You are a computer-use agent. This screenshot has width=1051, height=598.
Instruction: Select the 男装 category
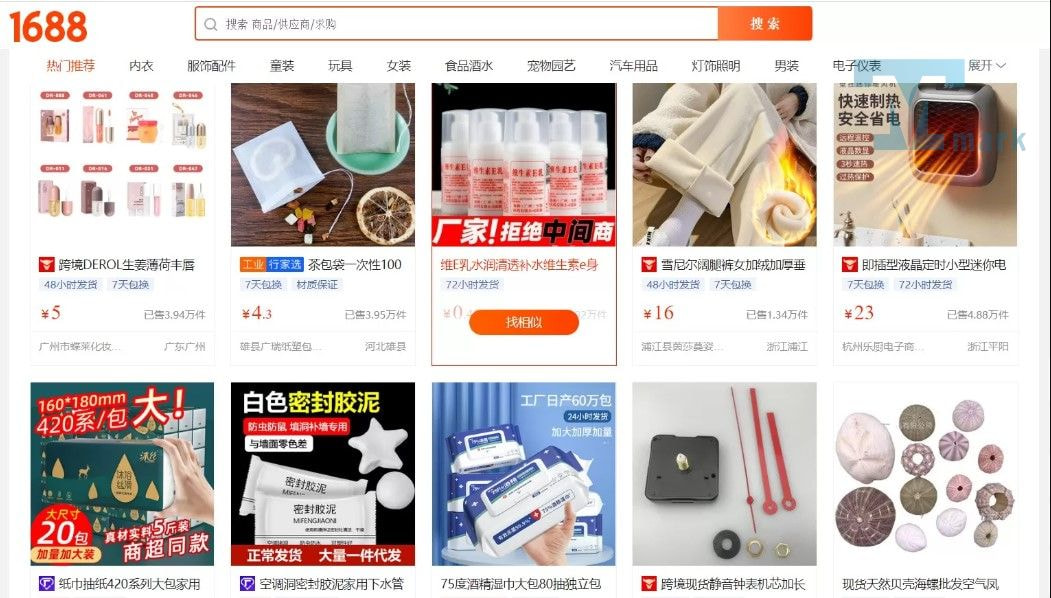[x=786, y=66]
